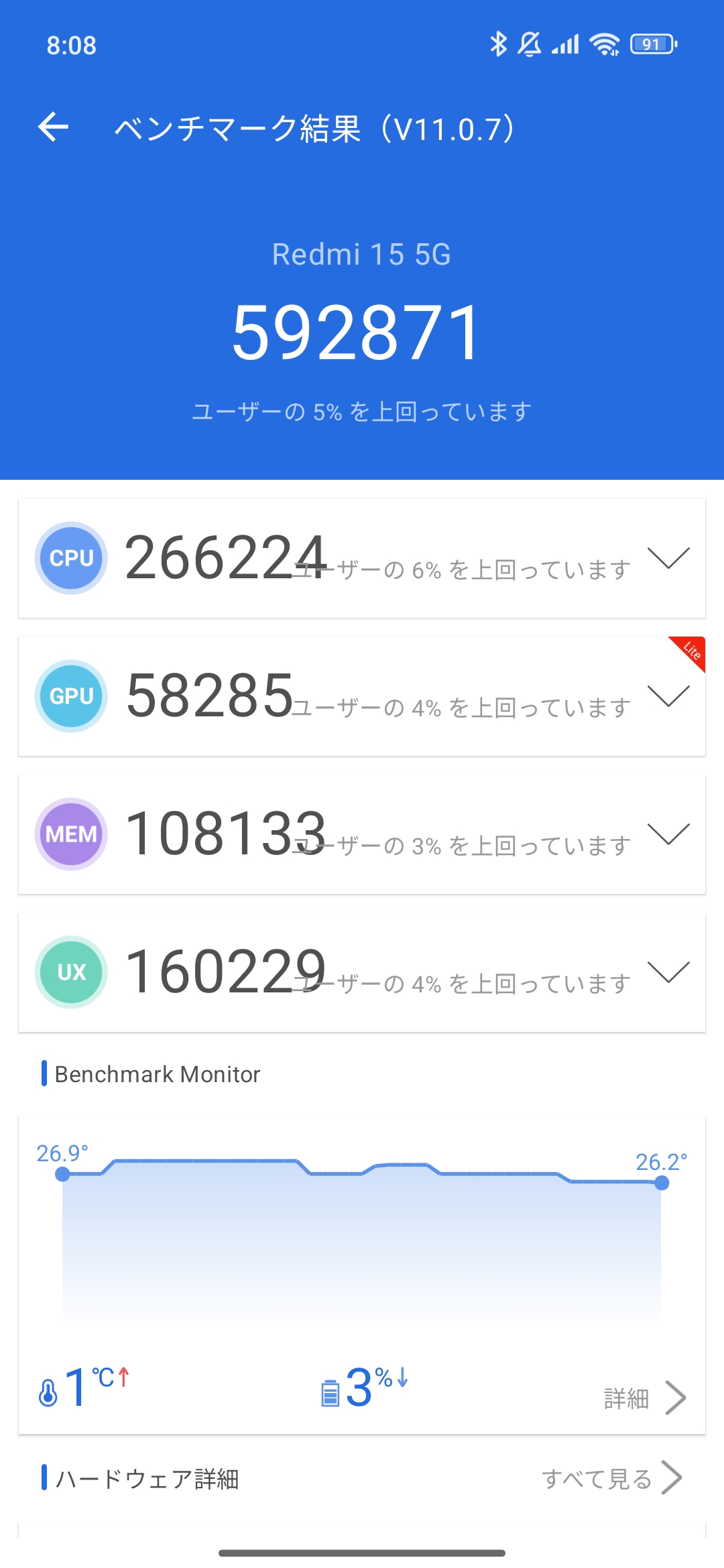Expand the GPU score details
Screen dimensions: 724x1568
(668, 696)
